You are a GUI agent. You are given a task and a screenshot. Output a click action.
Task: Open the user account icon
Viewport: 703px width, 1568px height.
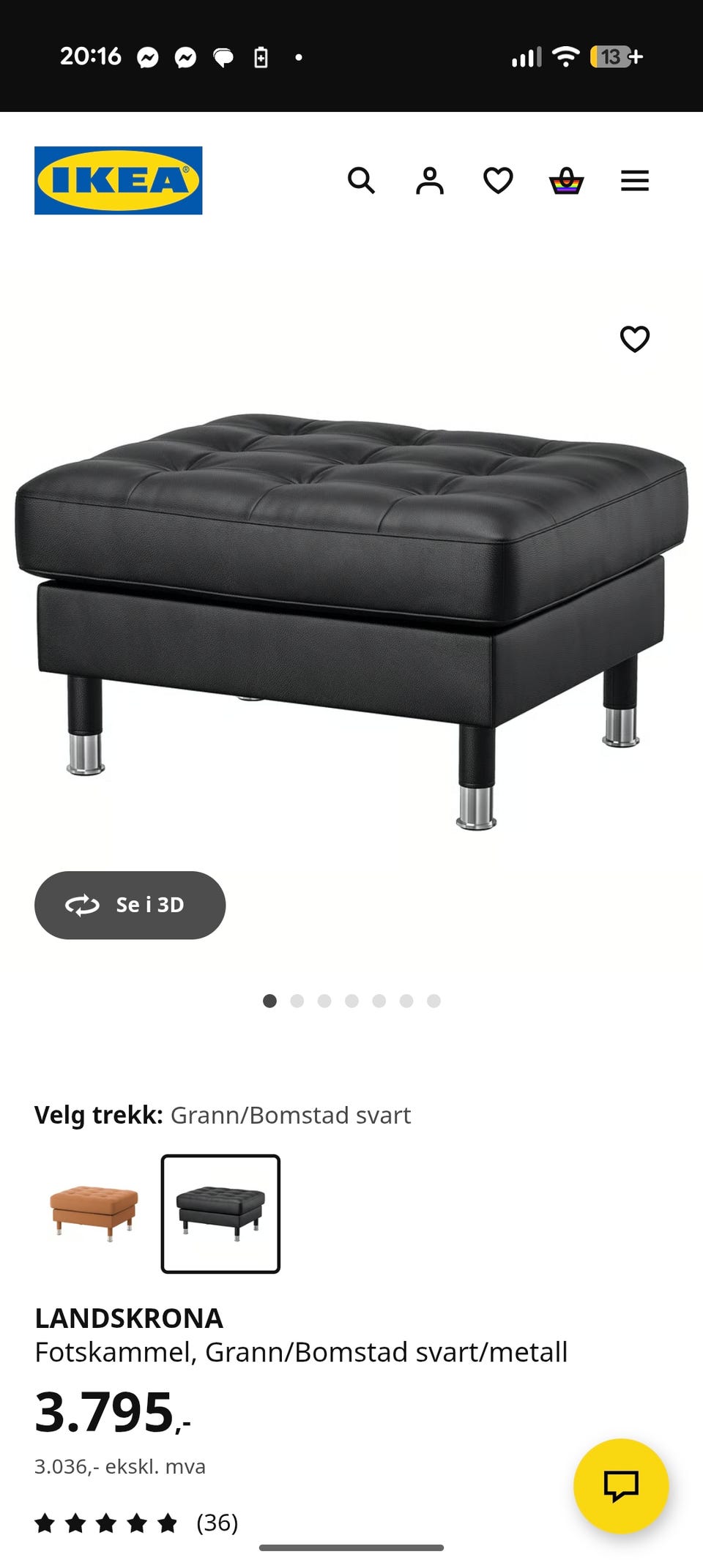click(x=430, y=180)
